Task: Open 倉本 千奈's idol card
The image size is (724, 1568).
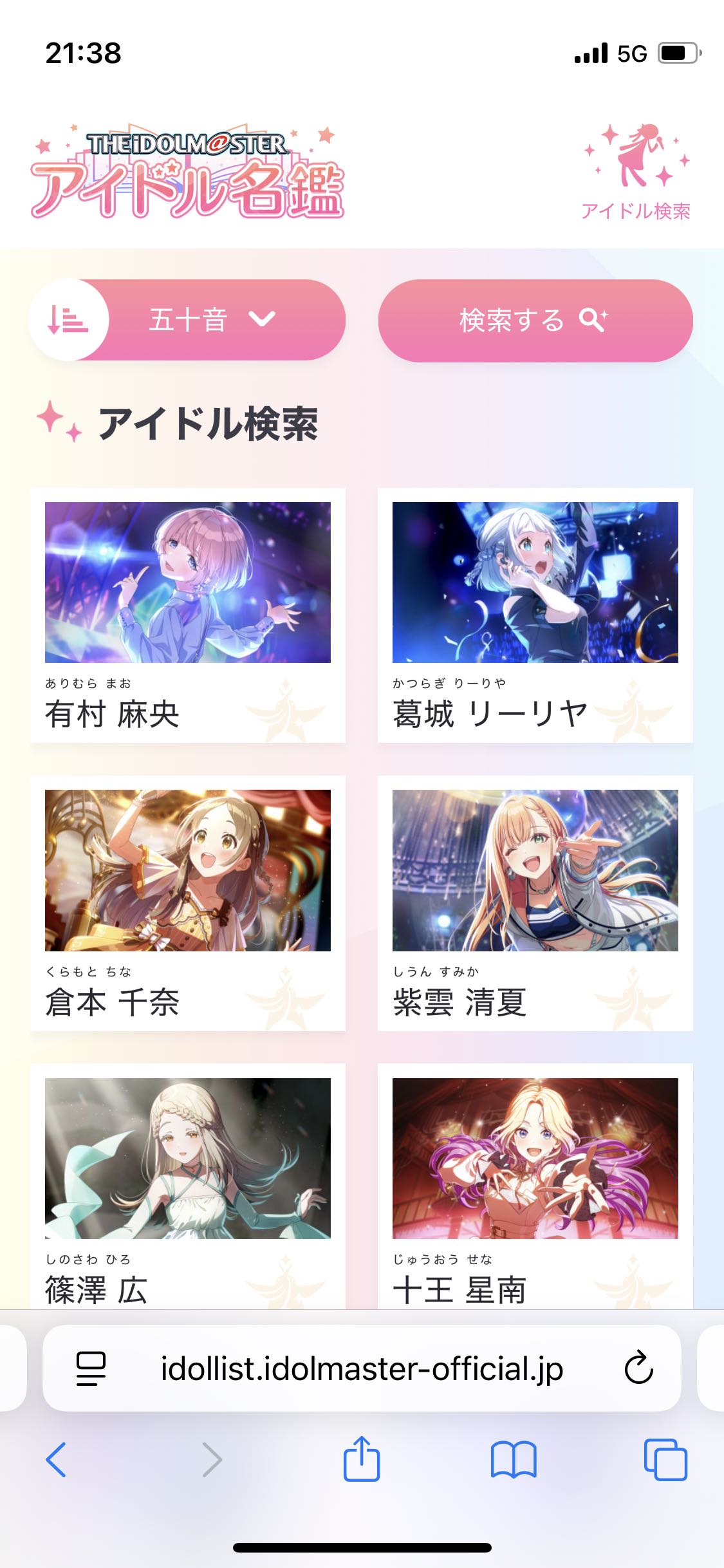Action: 187,902
